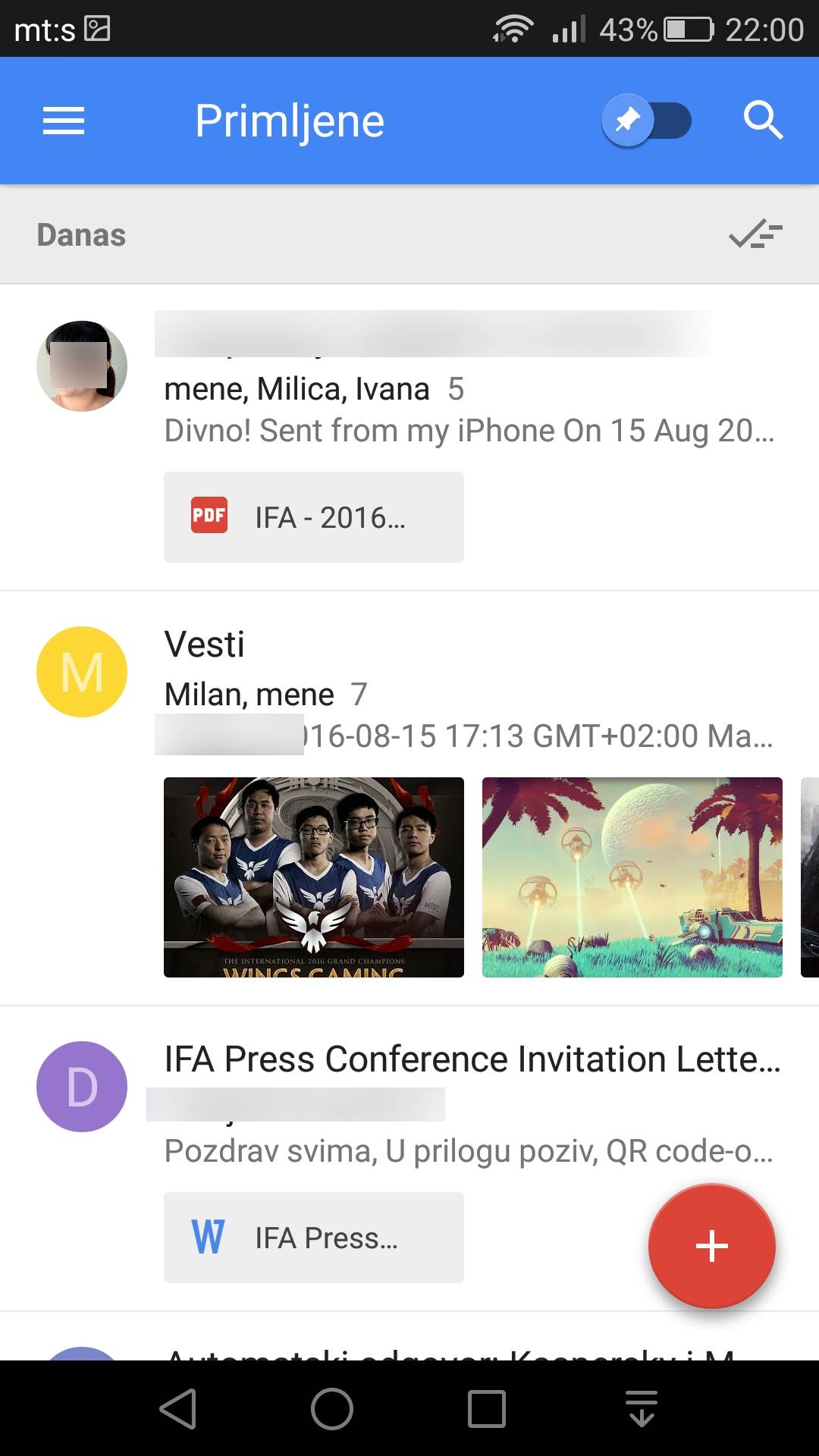Toggle the pinned emails switch

646,121
